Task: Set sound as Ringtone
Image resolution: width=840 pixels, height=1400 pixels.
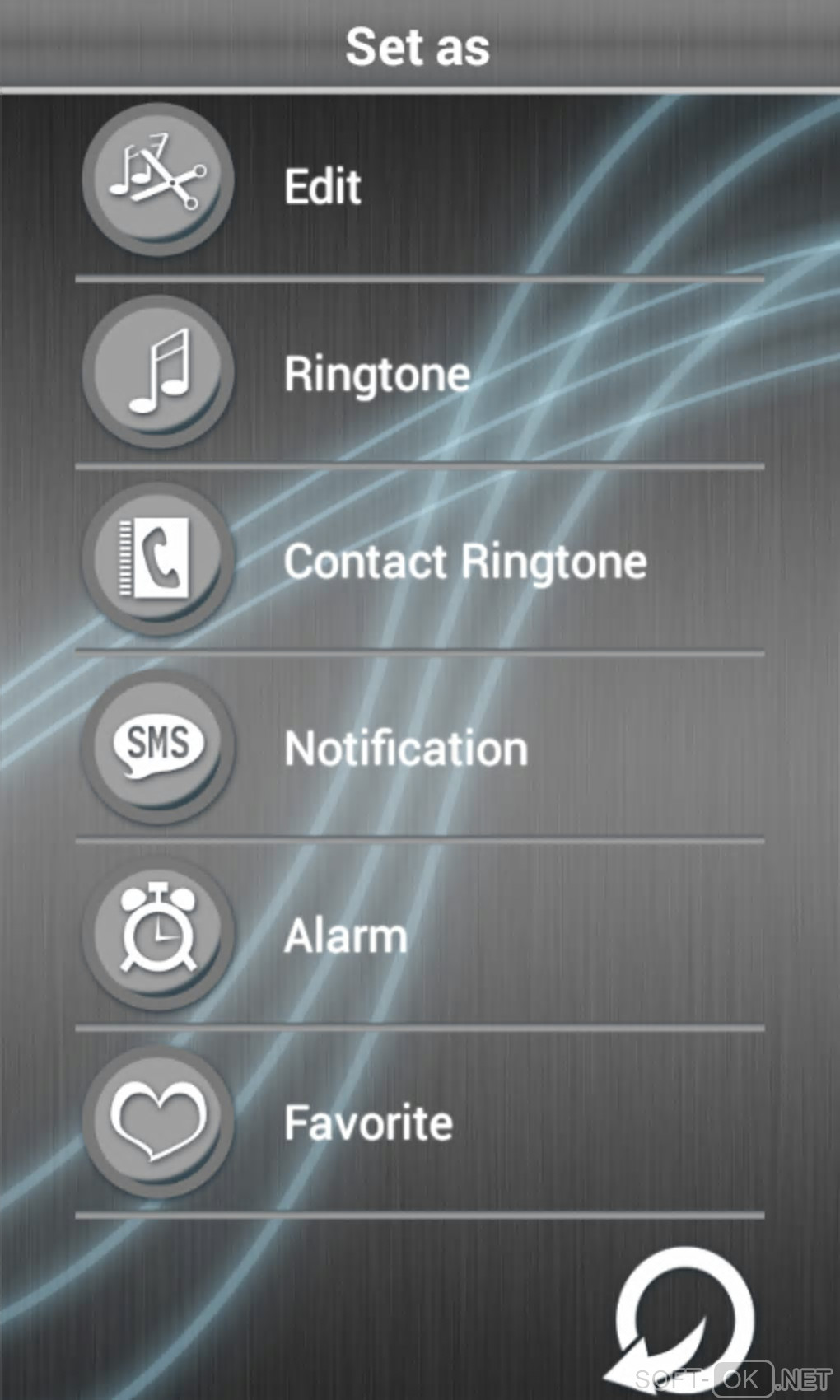Action: pos(376,374)
